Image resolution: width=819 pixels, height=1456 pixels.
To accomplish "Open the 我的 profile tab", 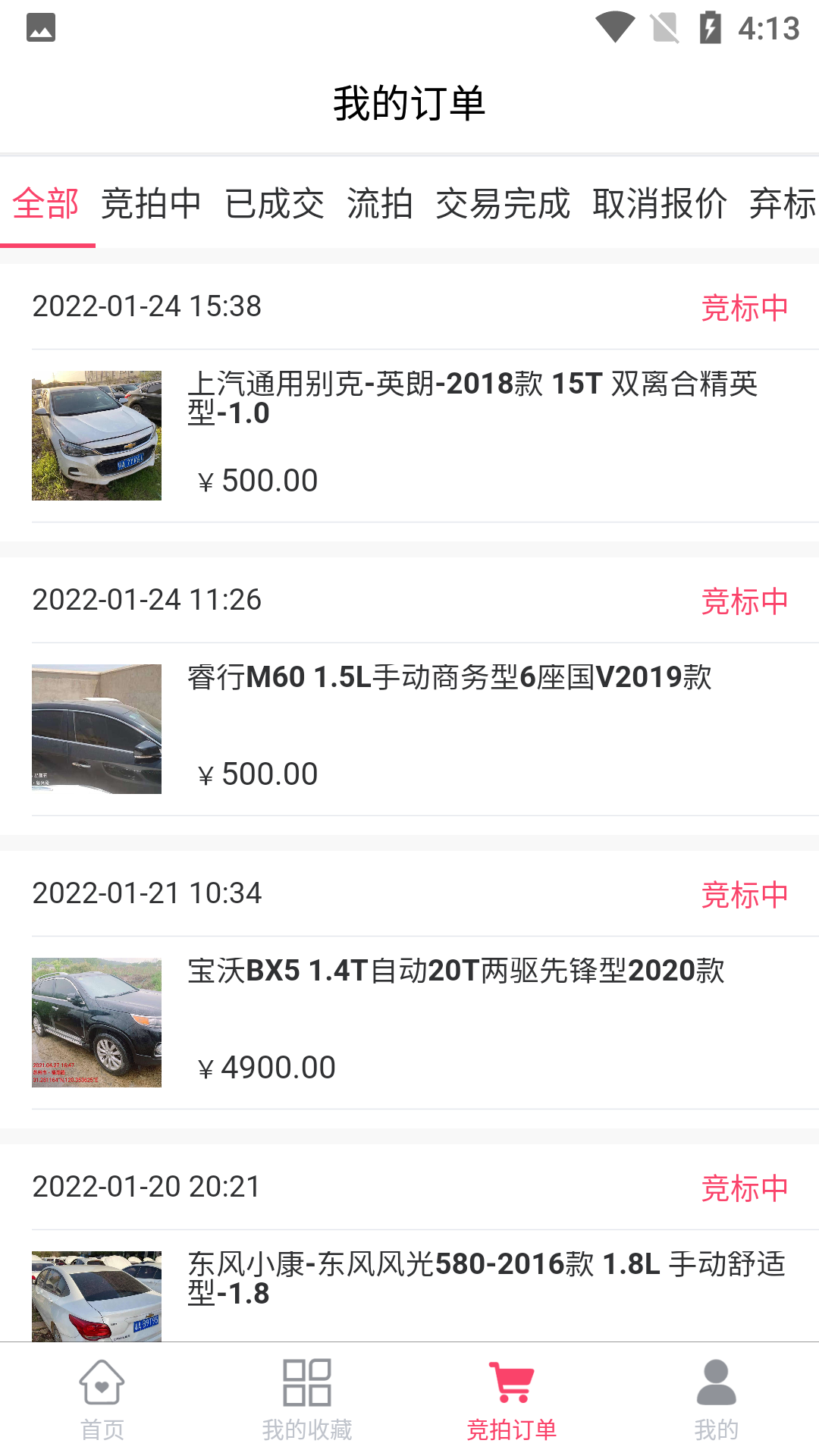I will (717, 1400).
